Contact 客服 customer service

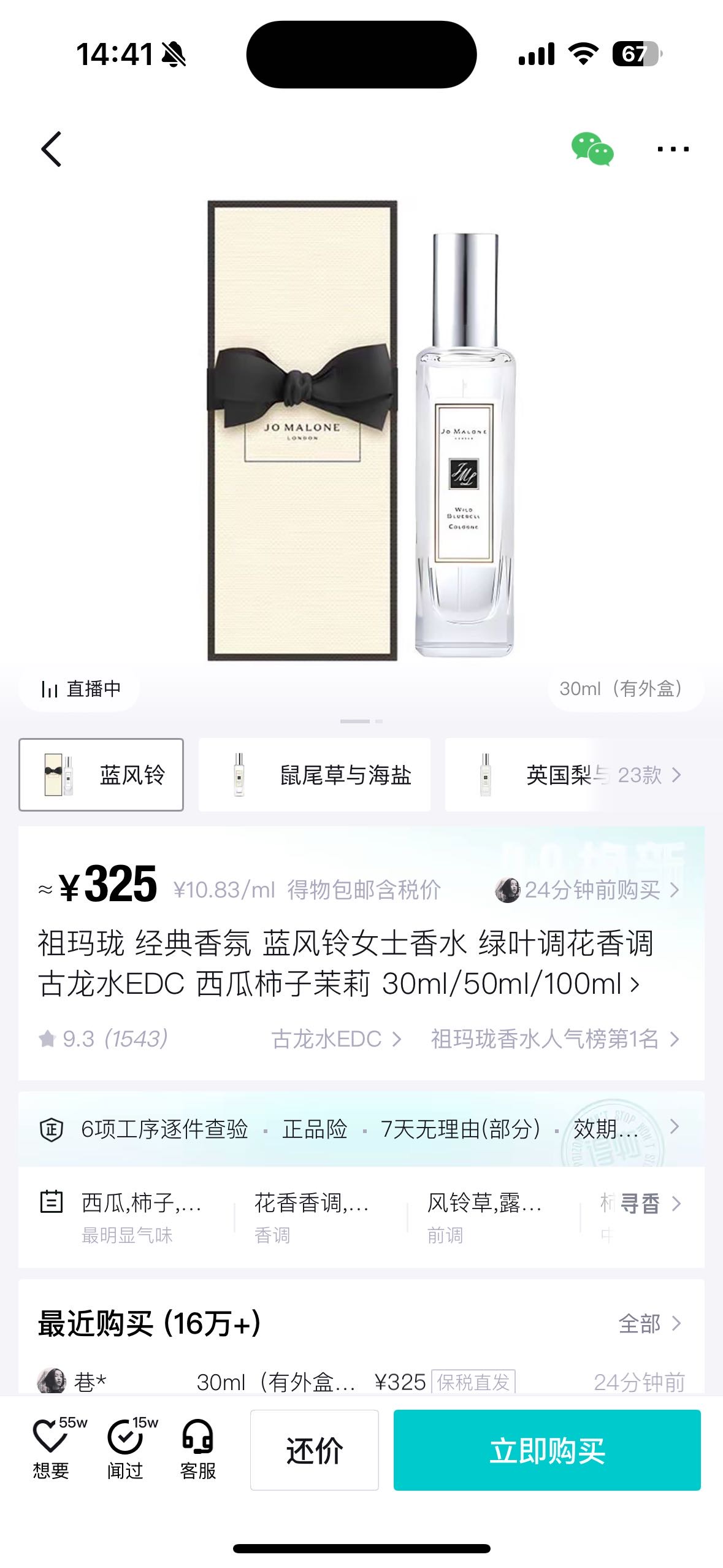coord(198,1449)
